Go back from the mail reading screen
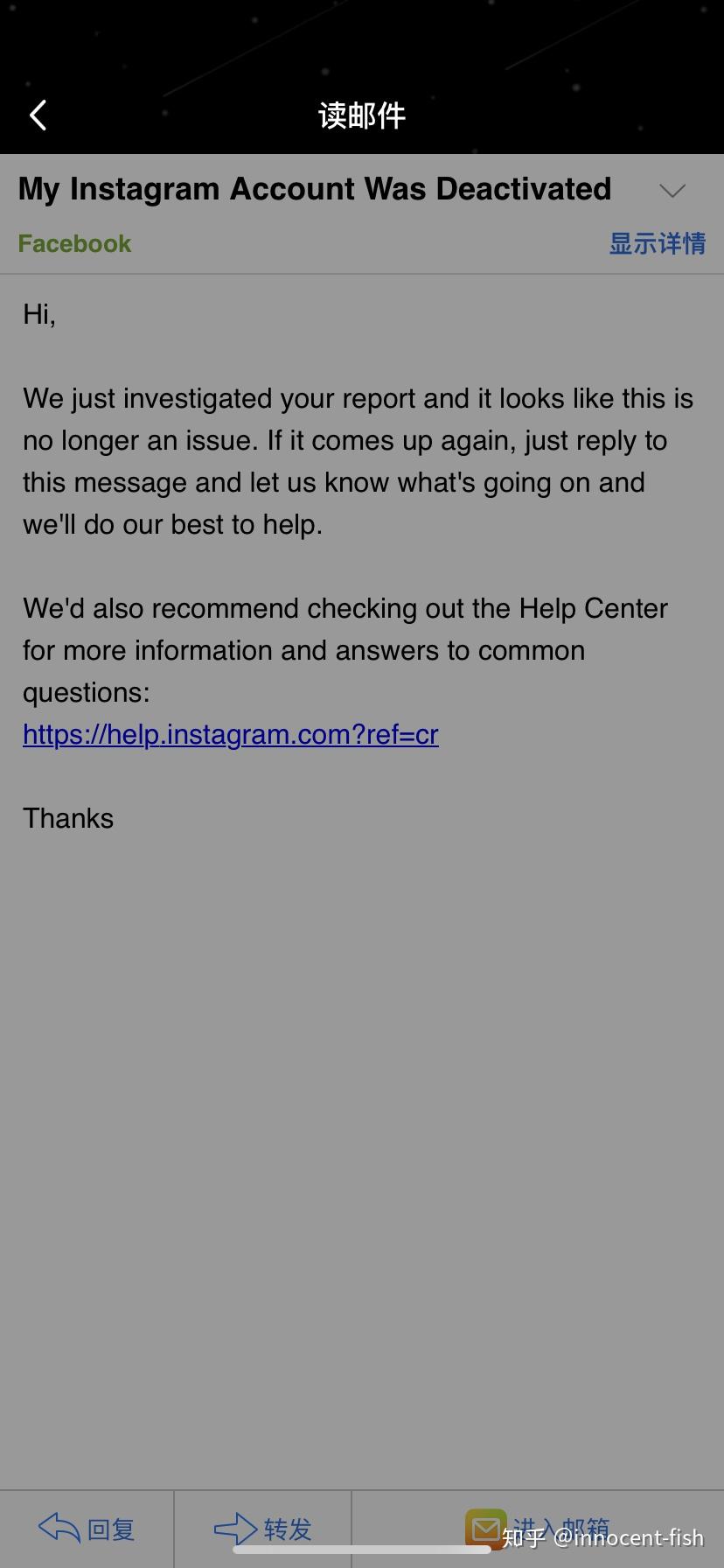 [x=38, y=115]
